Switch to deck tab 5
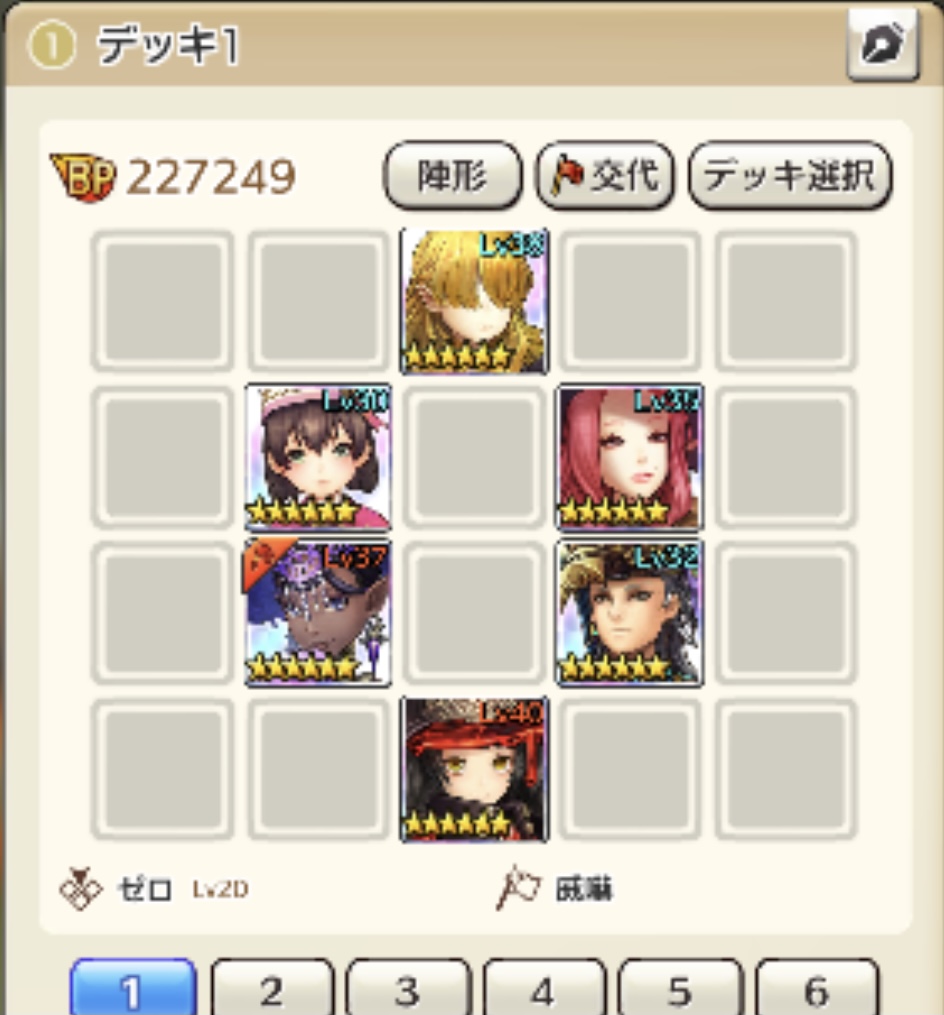 tap(680, 990)
